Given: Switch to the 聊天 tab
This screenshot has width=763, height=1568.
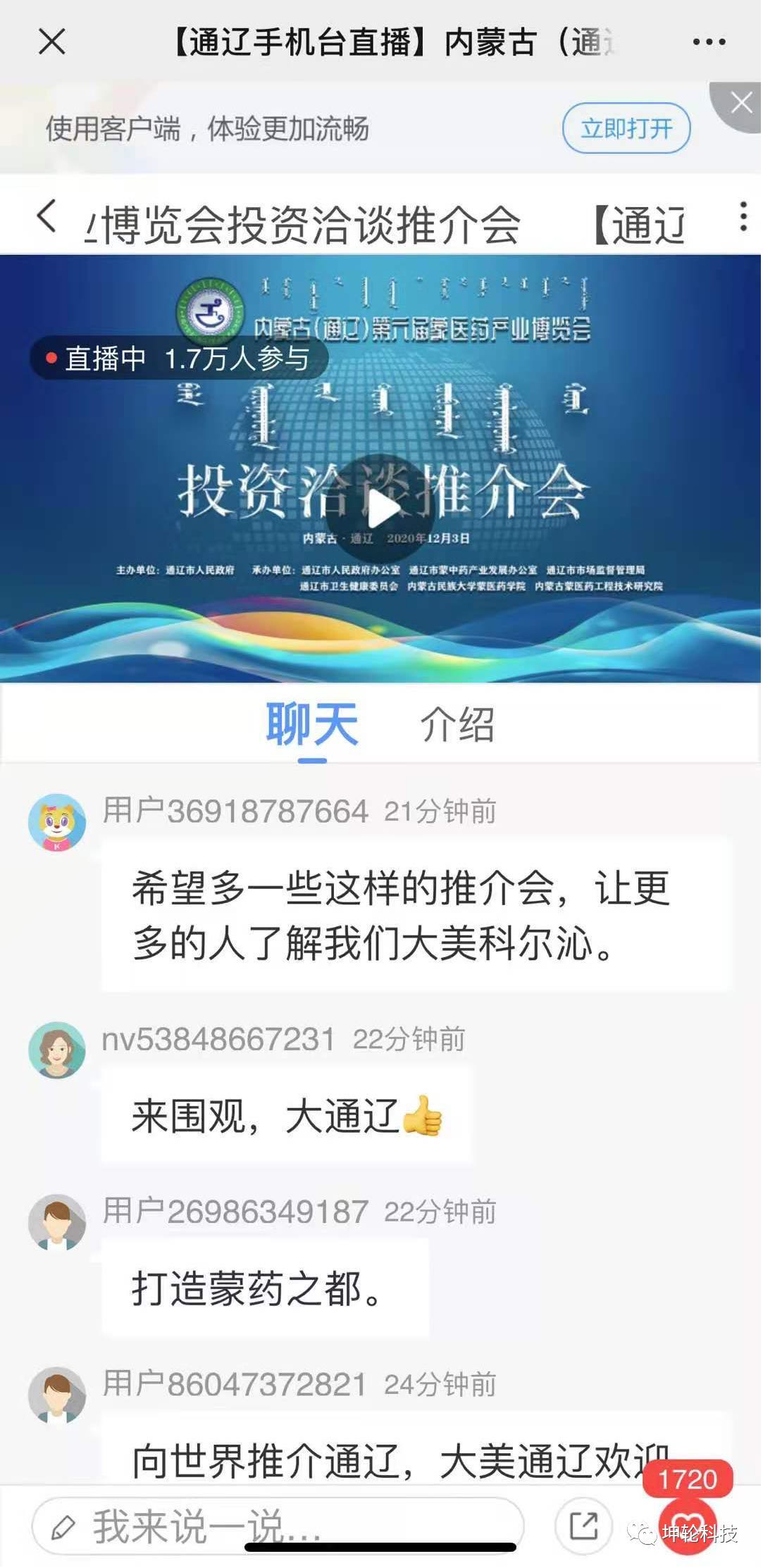Looking at the screenshot, I should coord(312,724).
